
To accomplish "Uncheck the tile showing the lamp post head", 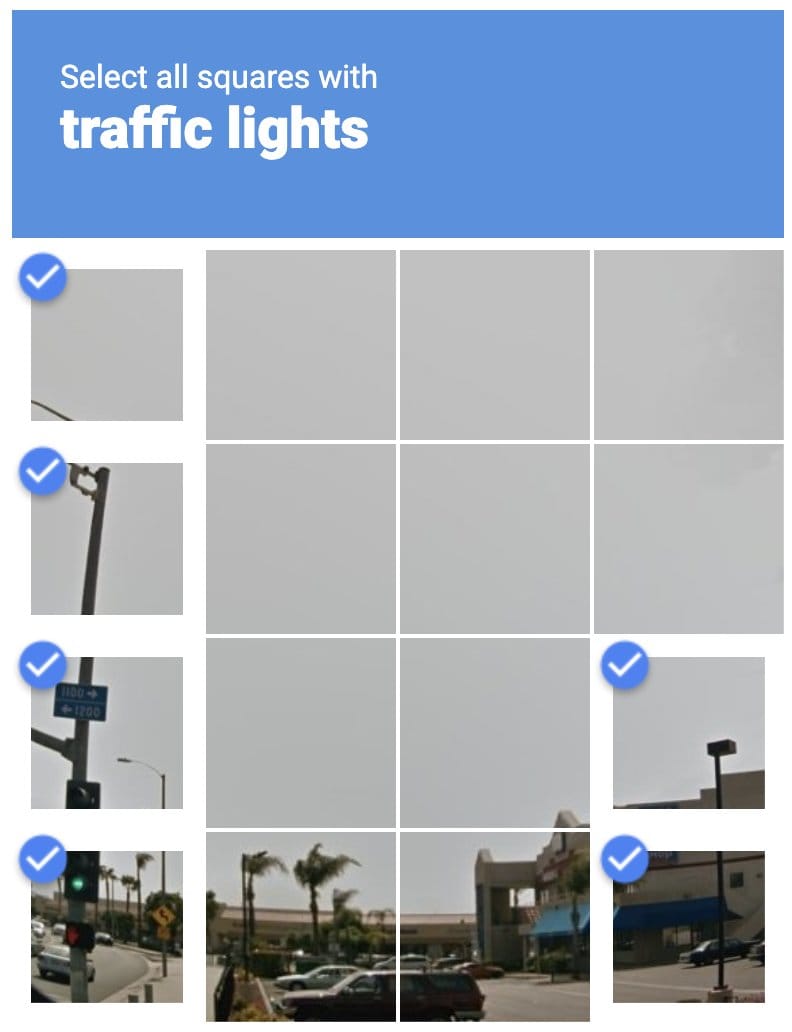I will tap(688, 732).
